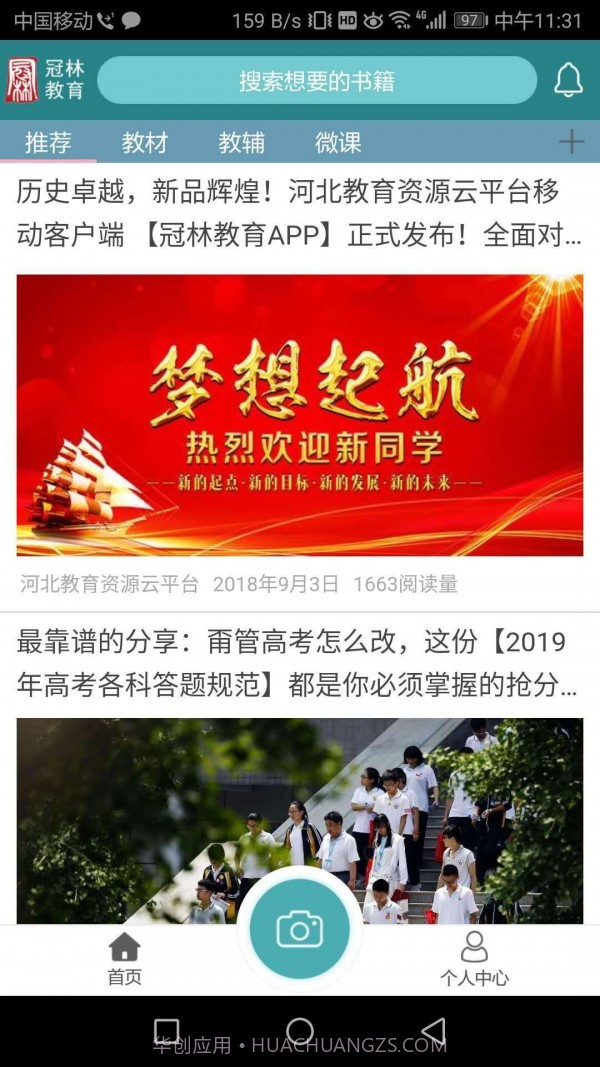This screenshot has width=600, height=1067.
Task: Tap the camera scan button
Action: pyautogui.click(x=300, y=930)
